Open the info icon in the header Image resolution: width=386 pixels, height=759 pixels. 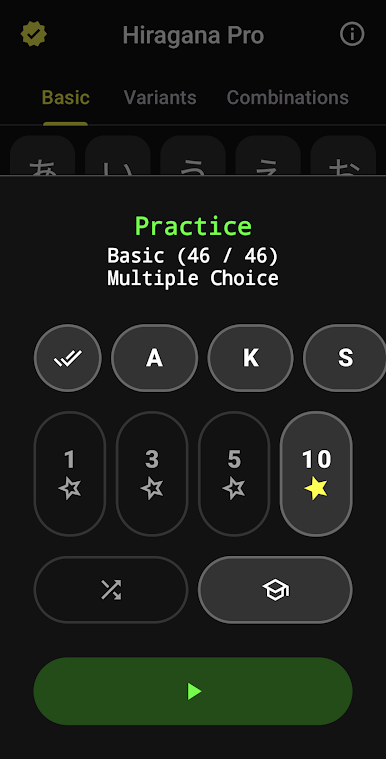click(x=352, y=35)
